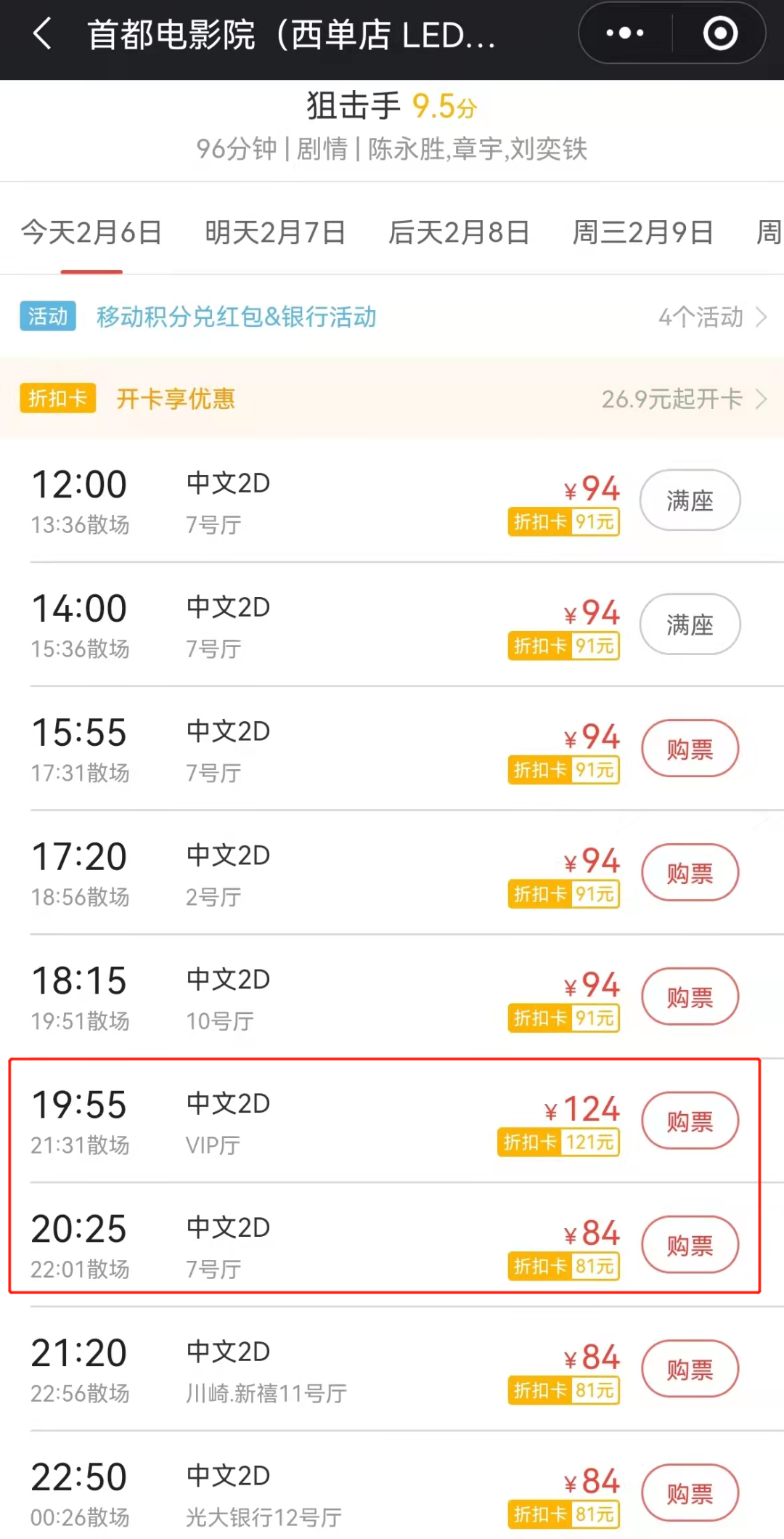
Task: Close the mini program with the circle icon
Action: (x=720, y=33)
